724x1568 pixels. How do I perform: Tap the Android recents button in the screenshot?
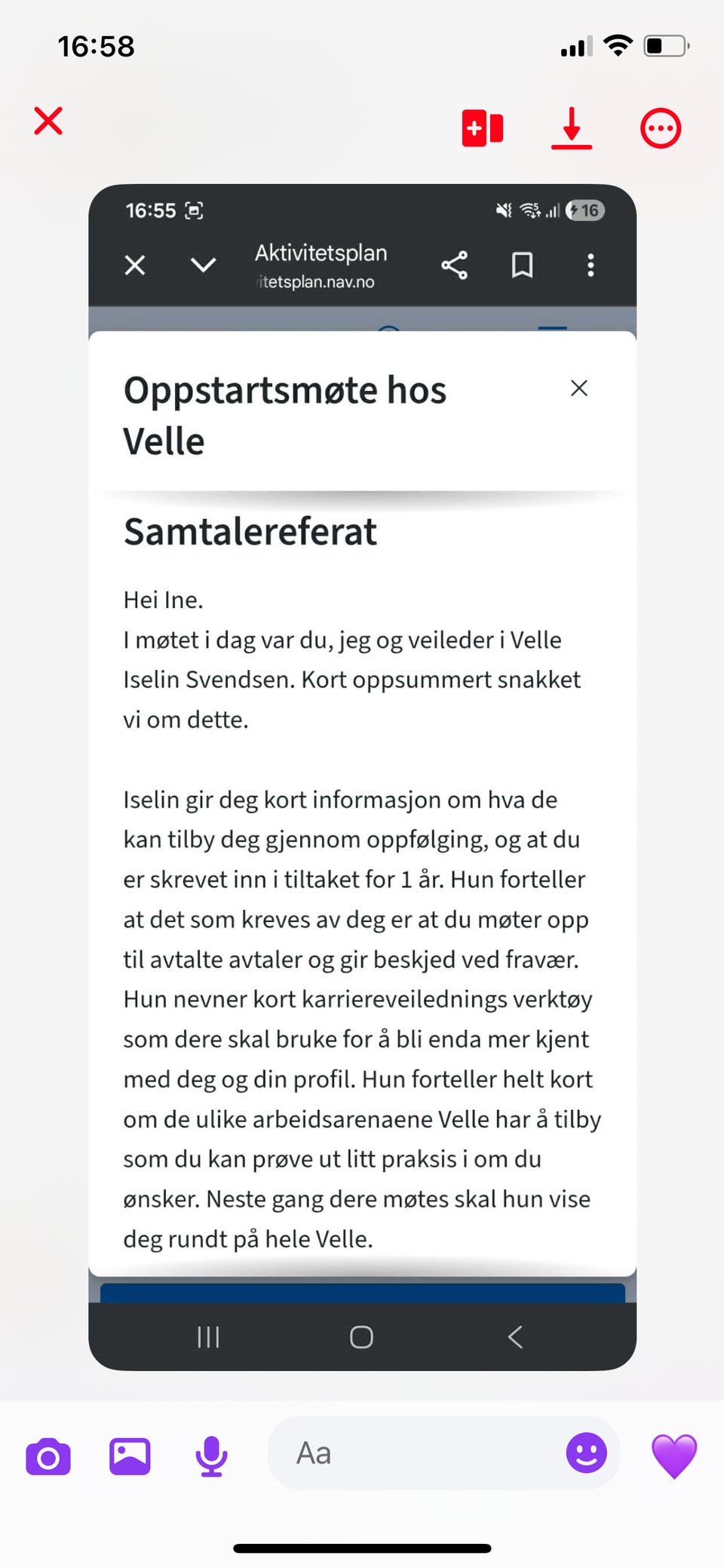pyautogui.click(x=207, y=1336)
